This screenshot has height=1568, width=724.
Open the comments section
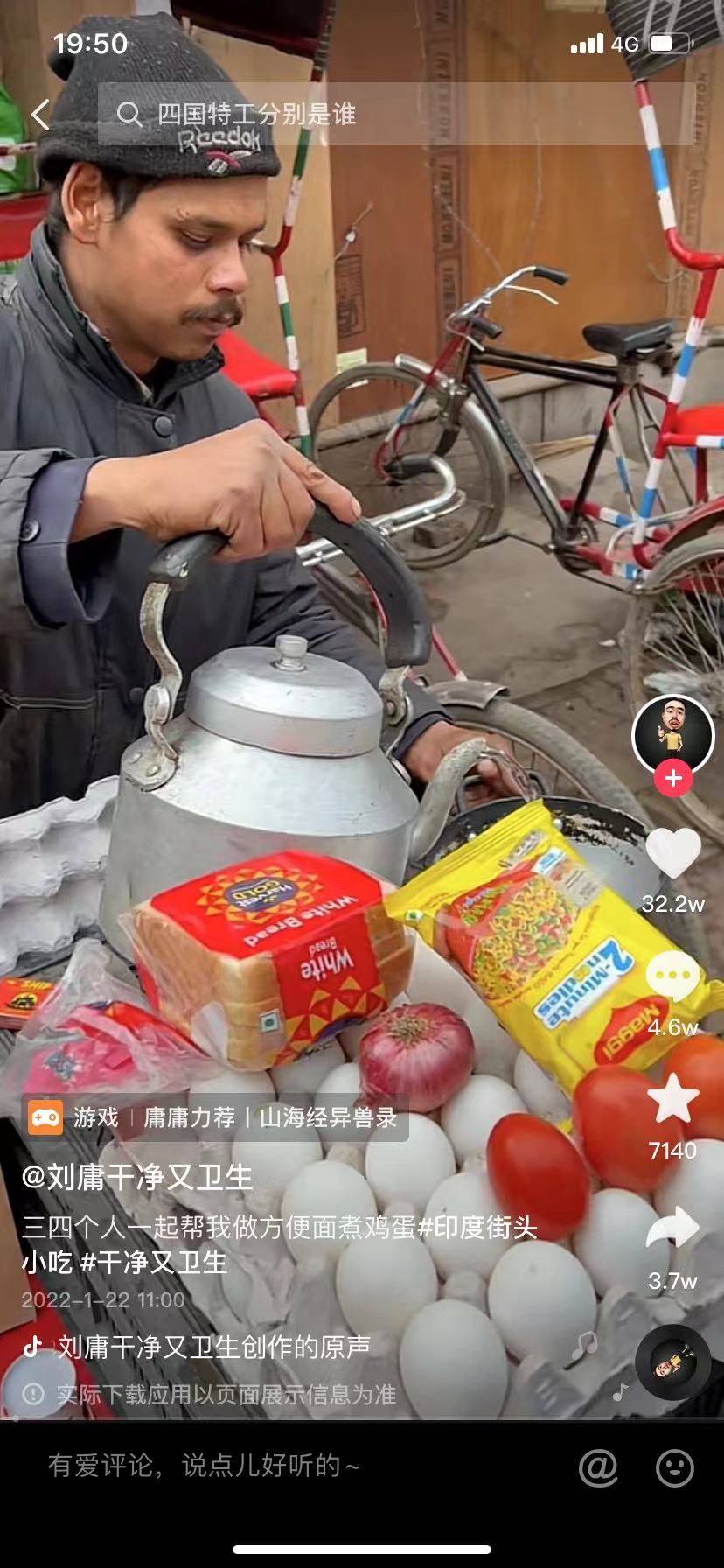tap(672, 977)
